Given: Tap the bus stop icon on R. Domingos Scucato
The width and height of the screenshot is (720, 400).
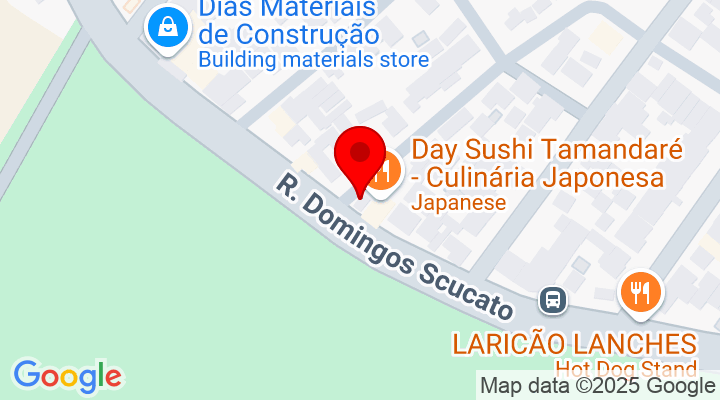Looking at the screenshot, I should (x=551, y=298).
